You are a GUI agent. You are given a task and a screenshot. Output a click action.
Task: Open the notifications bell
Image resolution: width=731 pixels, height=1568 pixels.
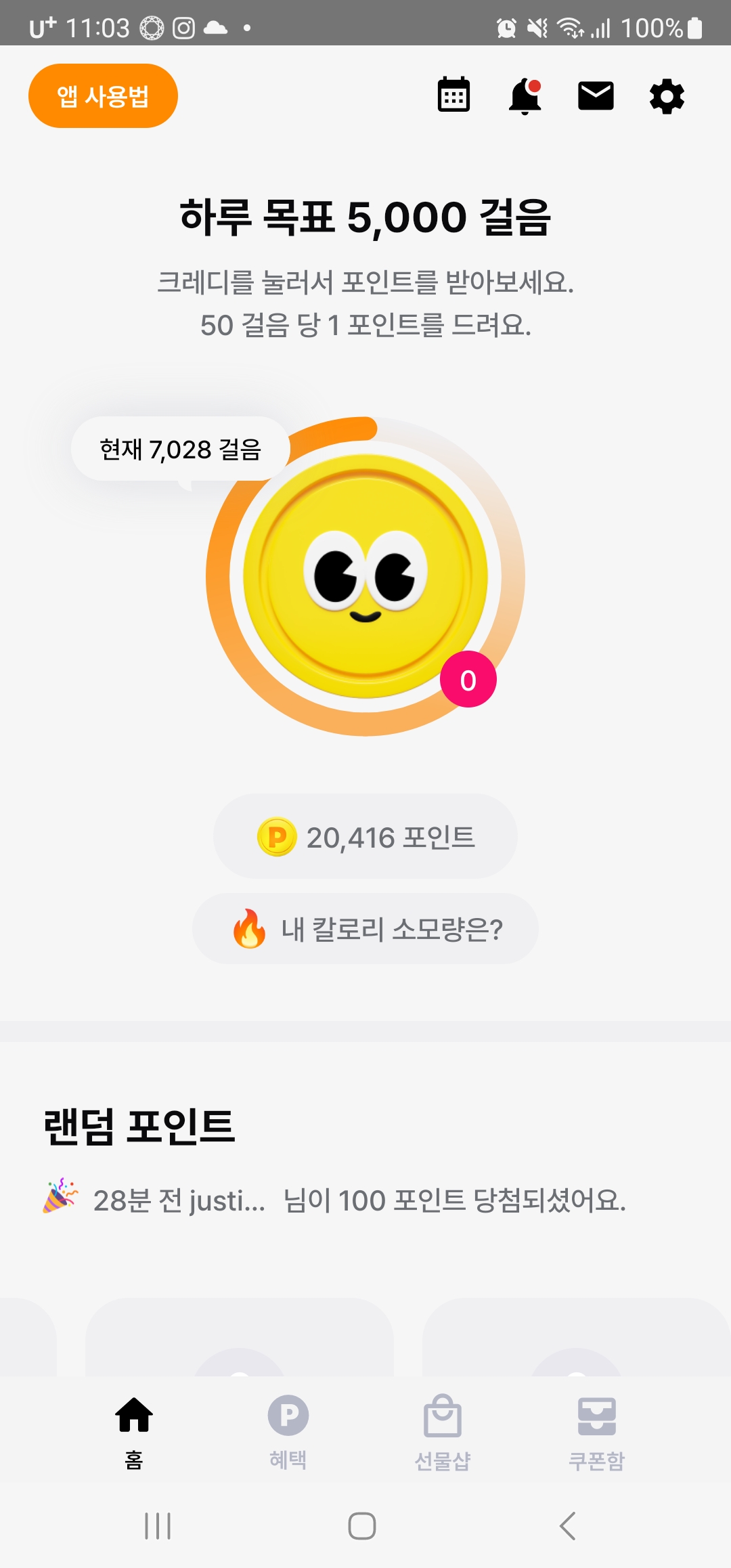525,96
